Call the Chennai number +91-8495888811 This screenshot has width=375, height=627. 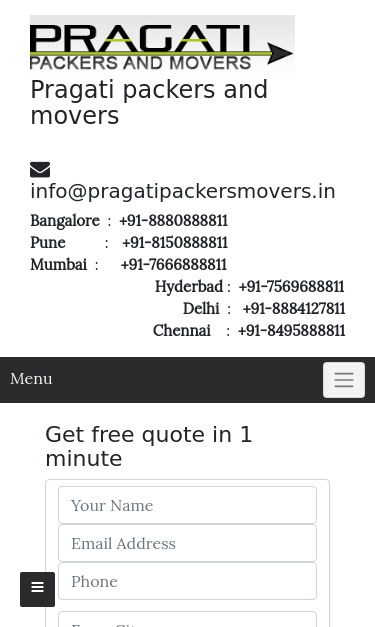click(291, 331)
